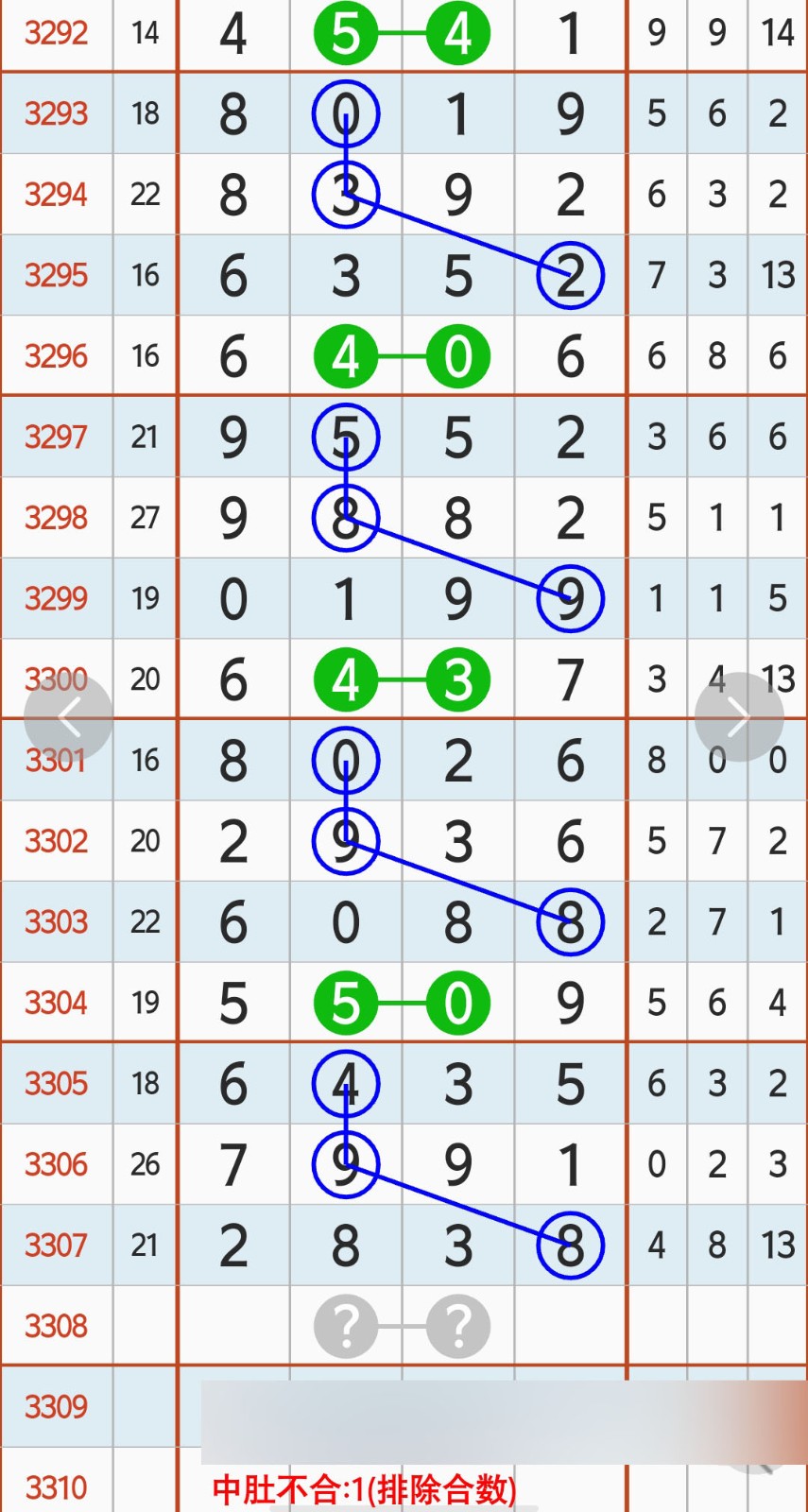Select the blue circled 8 in row 3303

click(x=571, y=921)
